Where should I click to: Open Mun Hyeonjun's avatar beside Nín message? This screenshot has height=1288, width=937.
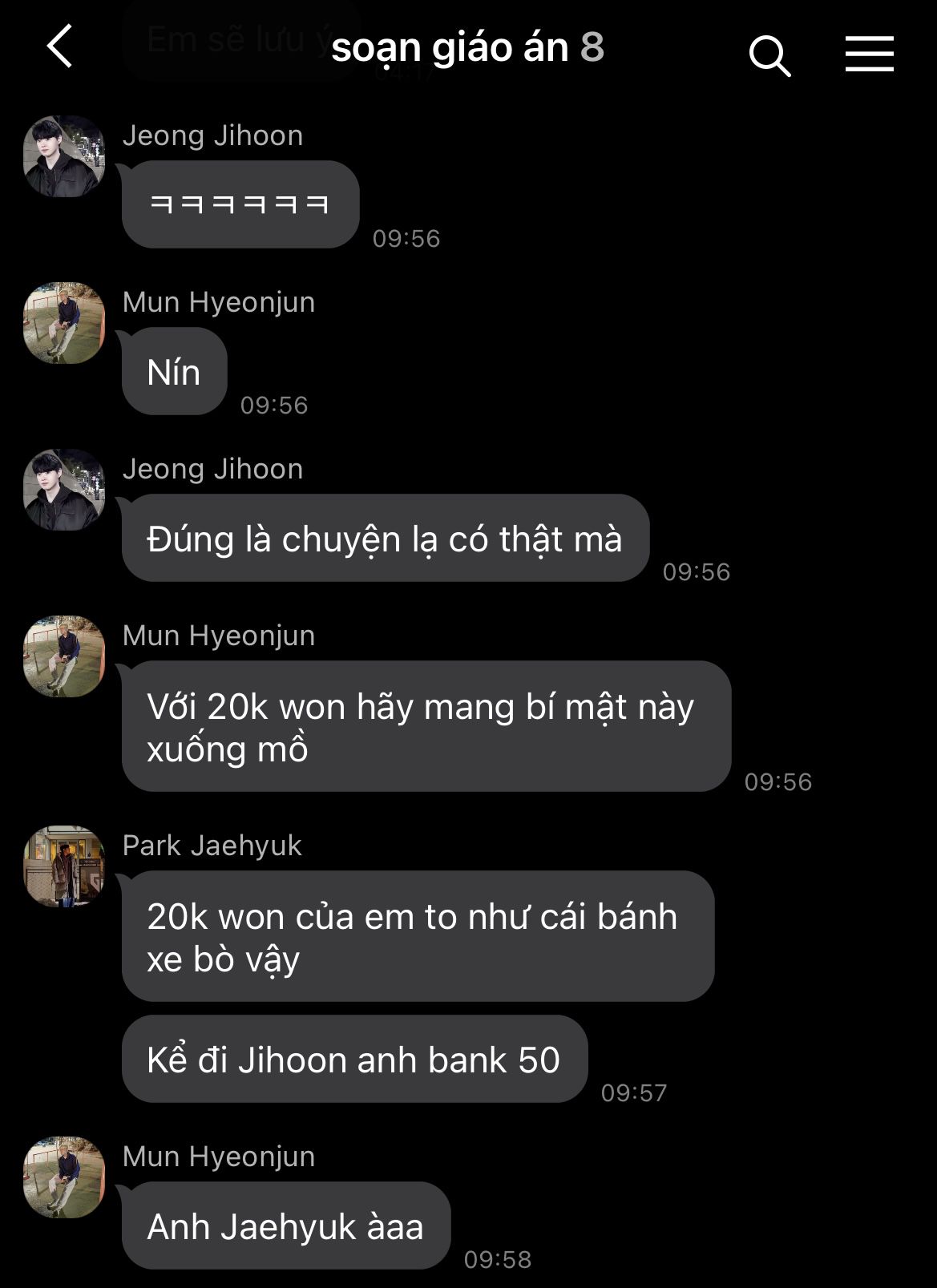coord(64,323)
